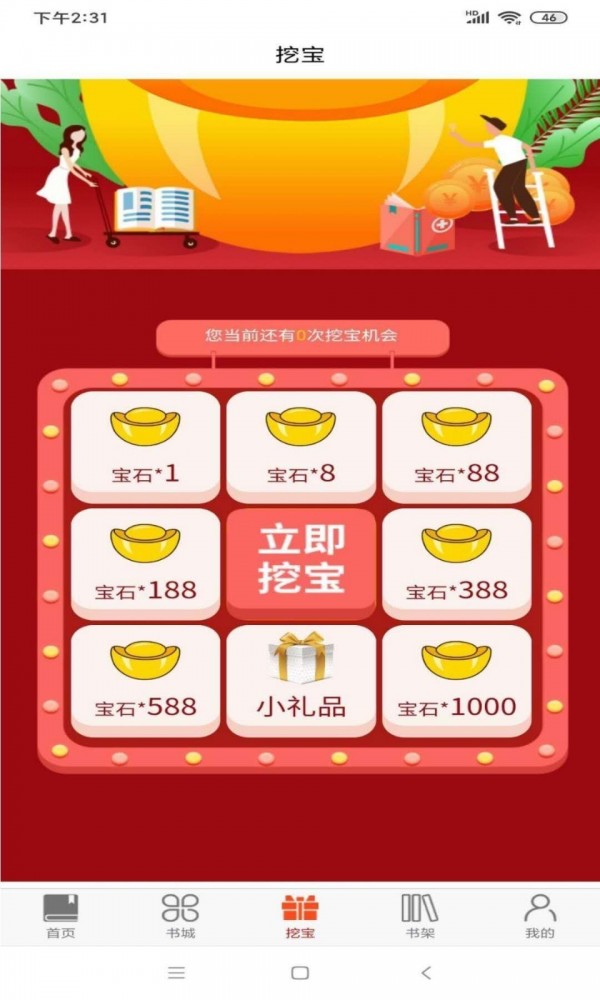Image resolution: width=600 pixels, height=1000 pixels.
Task: Tap the 立即挖宝 button
Action: tap(301, 563)
